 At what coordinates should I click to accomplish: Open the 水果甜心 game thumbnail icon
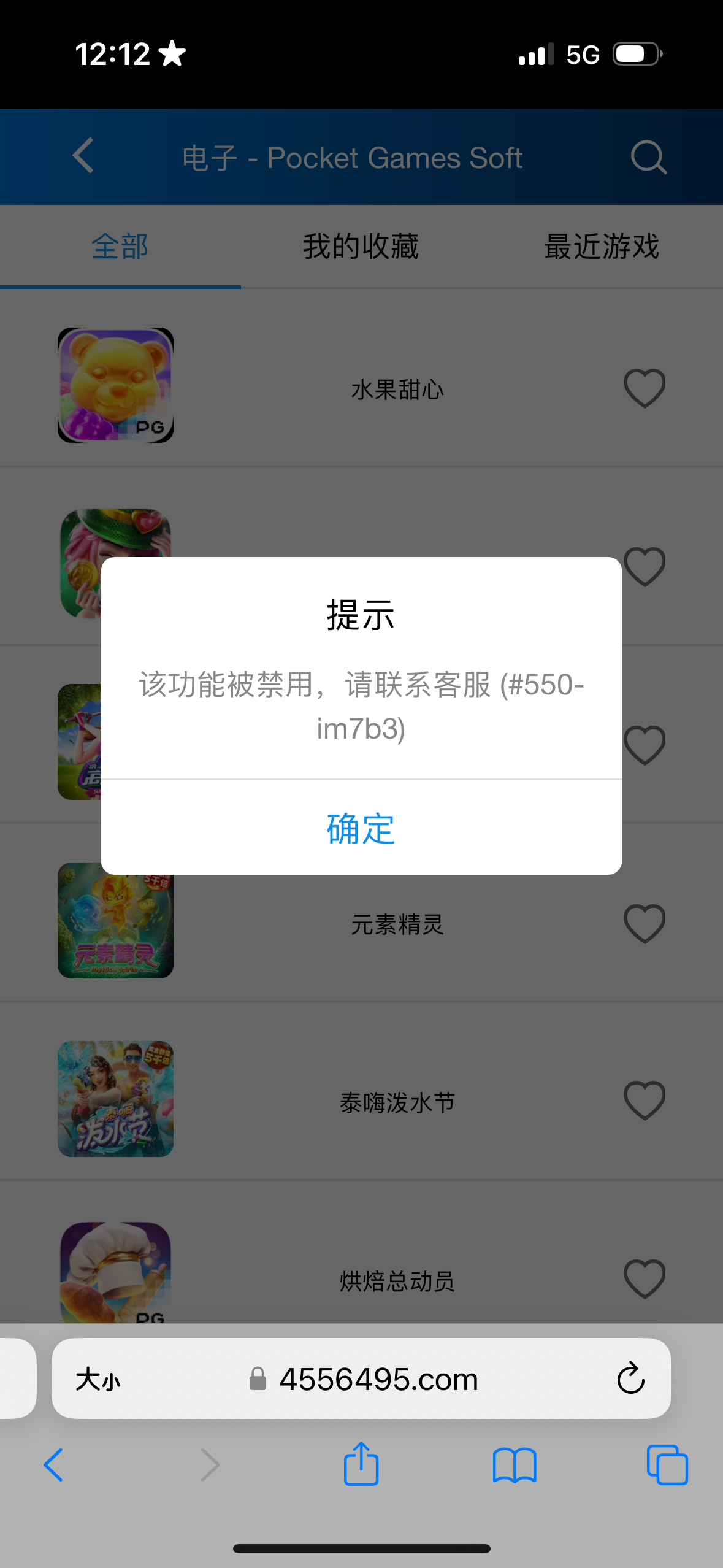pyautogui.click(x=115, y=386)
